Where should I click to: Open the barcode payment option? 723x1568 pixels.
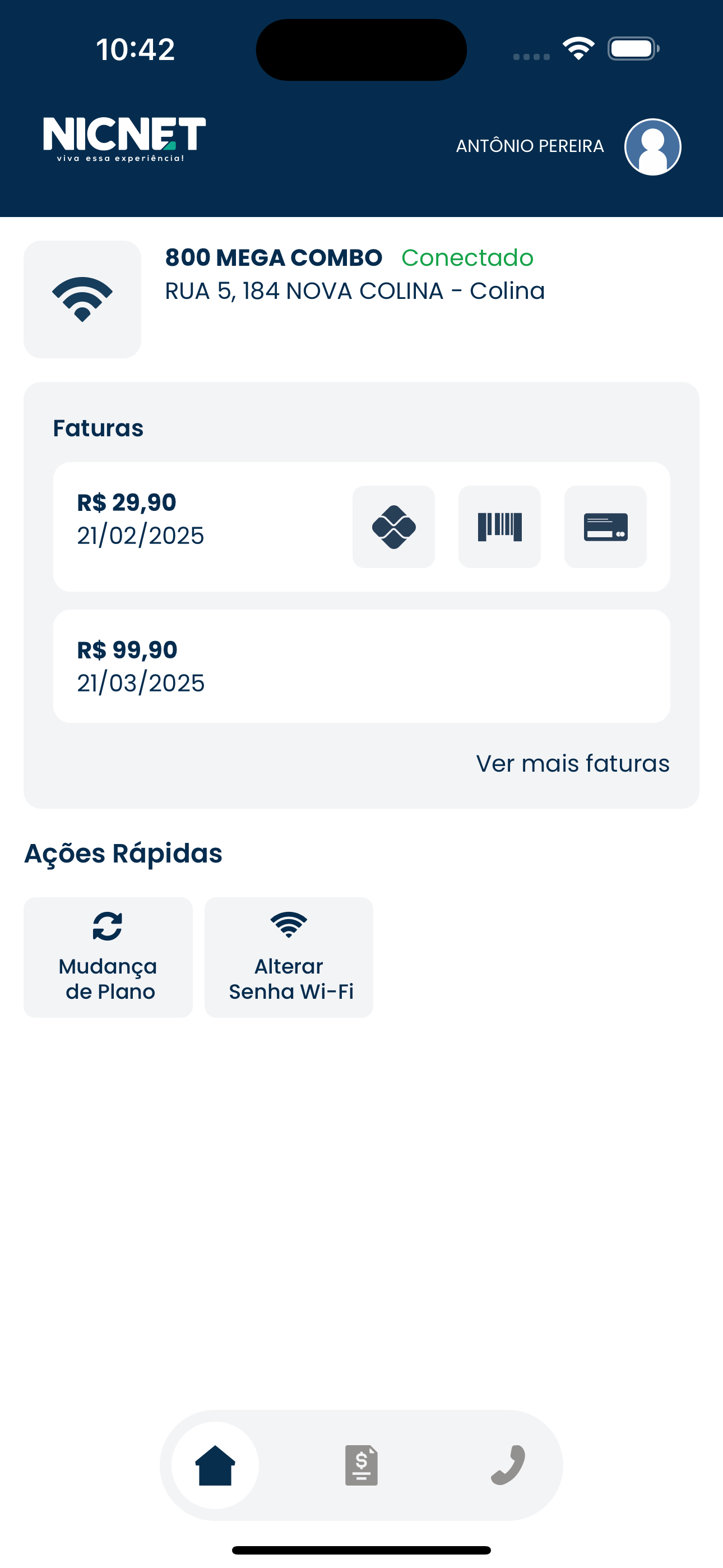point(499,526)
